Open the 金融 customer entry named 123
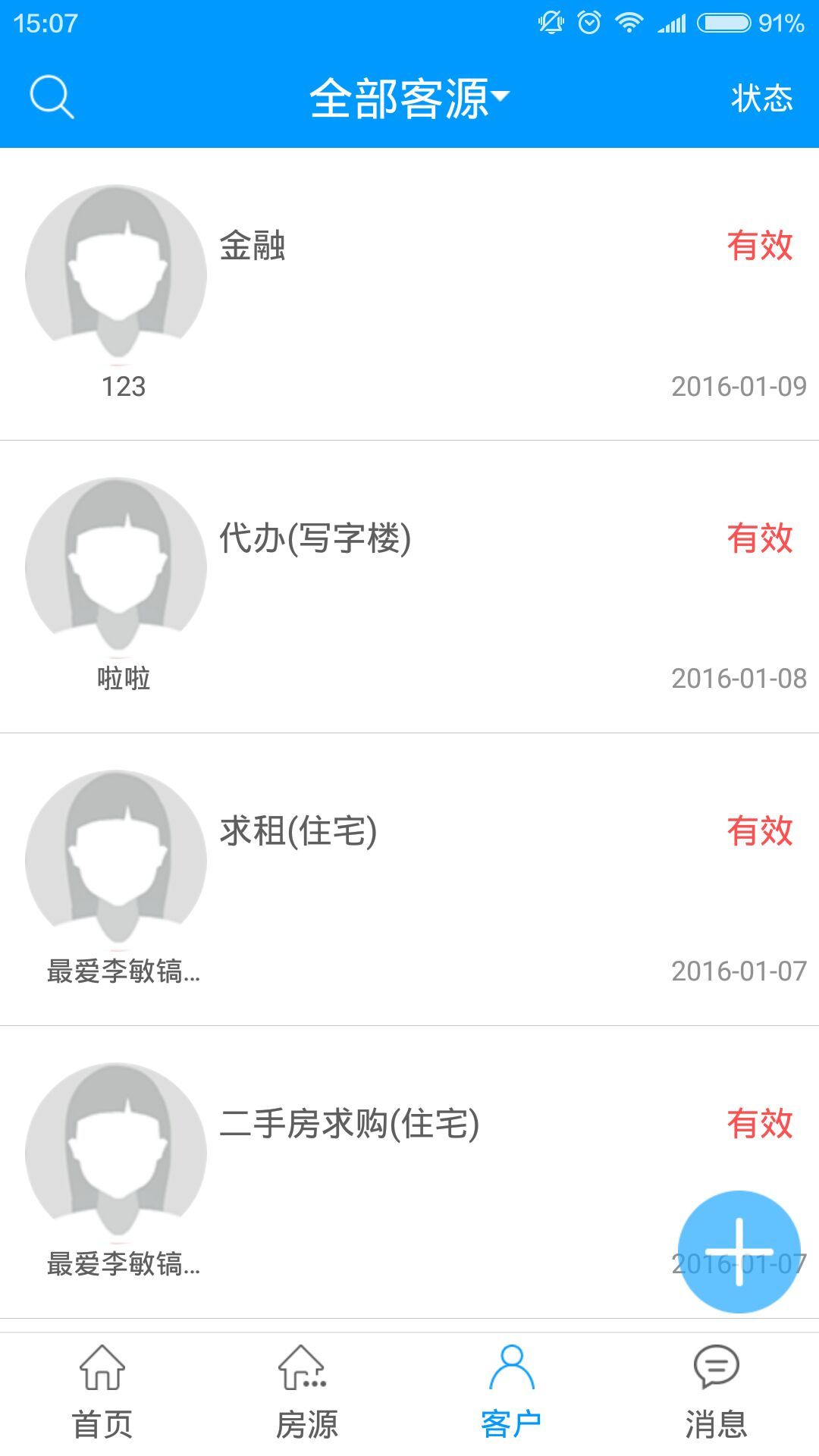This screenshot has width=819, height=1456. coord(409,294)
